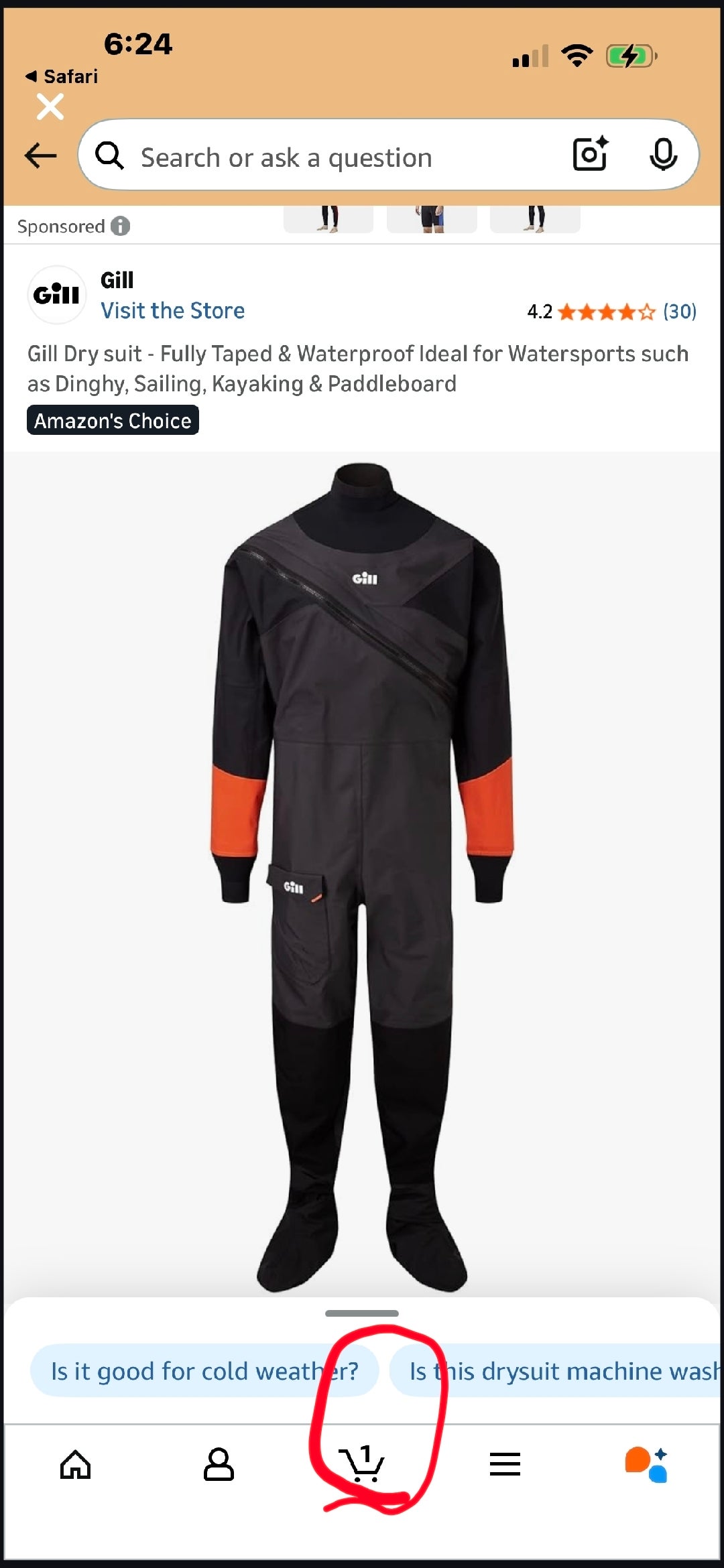Start voice search with the microphone
The width and height of the screenshot is (724, 1568).
click(663, 155)
